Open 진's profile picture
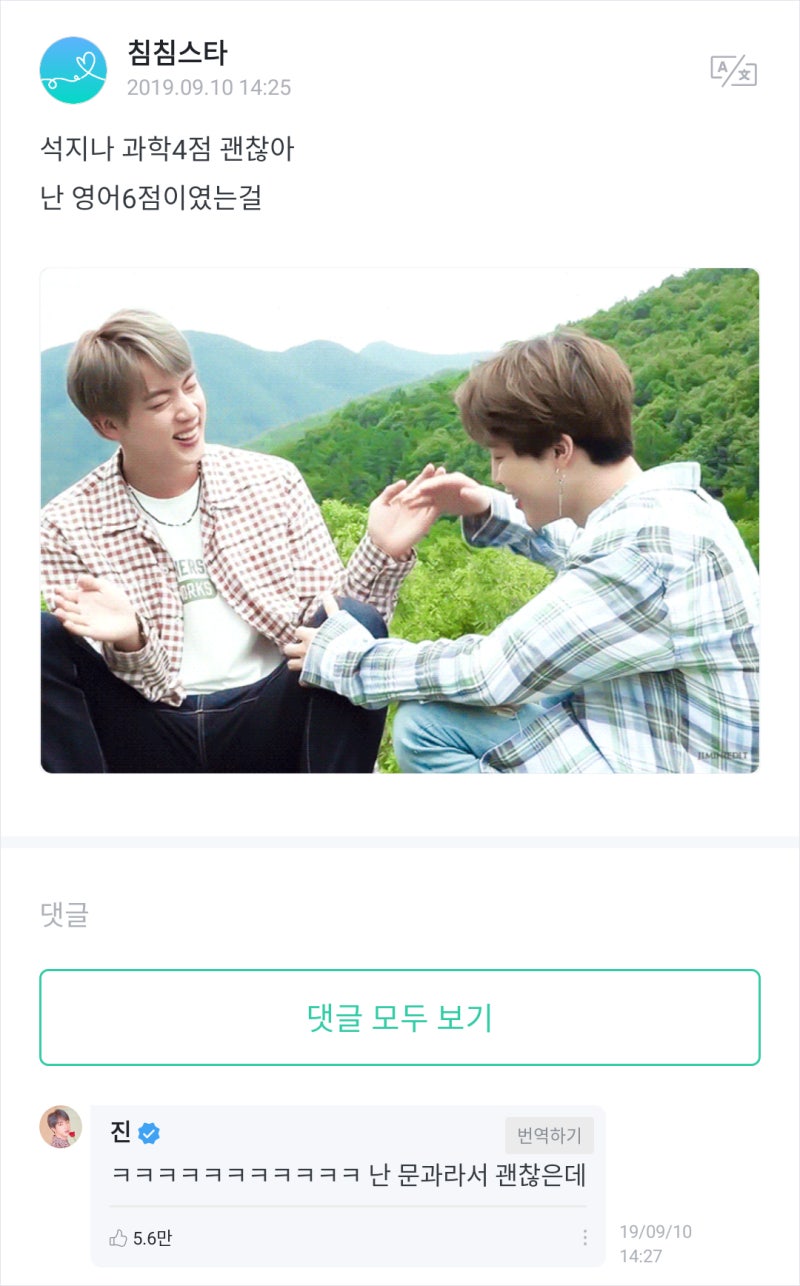The height and width of the screenshot is (1286, 800). click(x=60, y=1127)
